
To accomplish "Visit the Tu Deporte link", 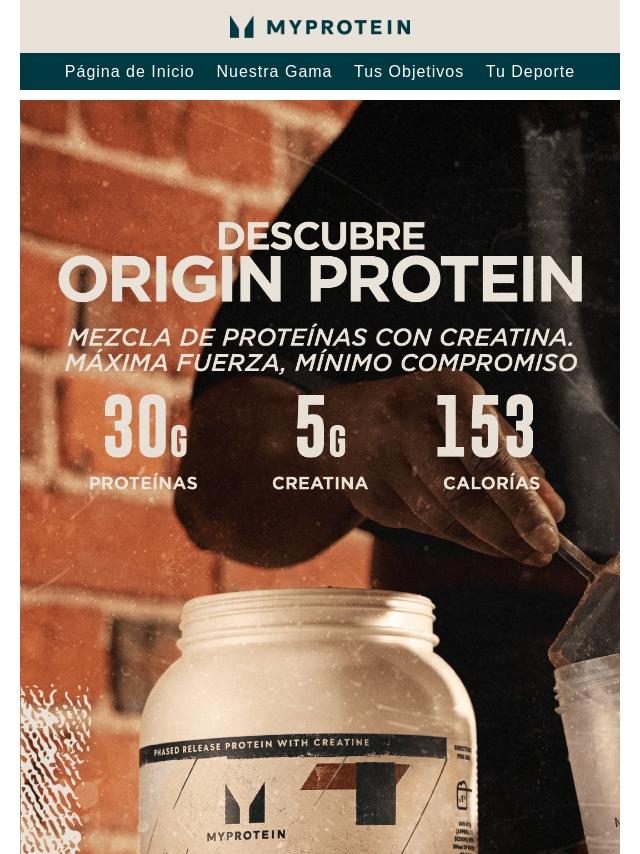I will click(x=530, y=72).
